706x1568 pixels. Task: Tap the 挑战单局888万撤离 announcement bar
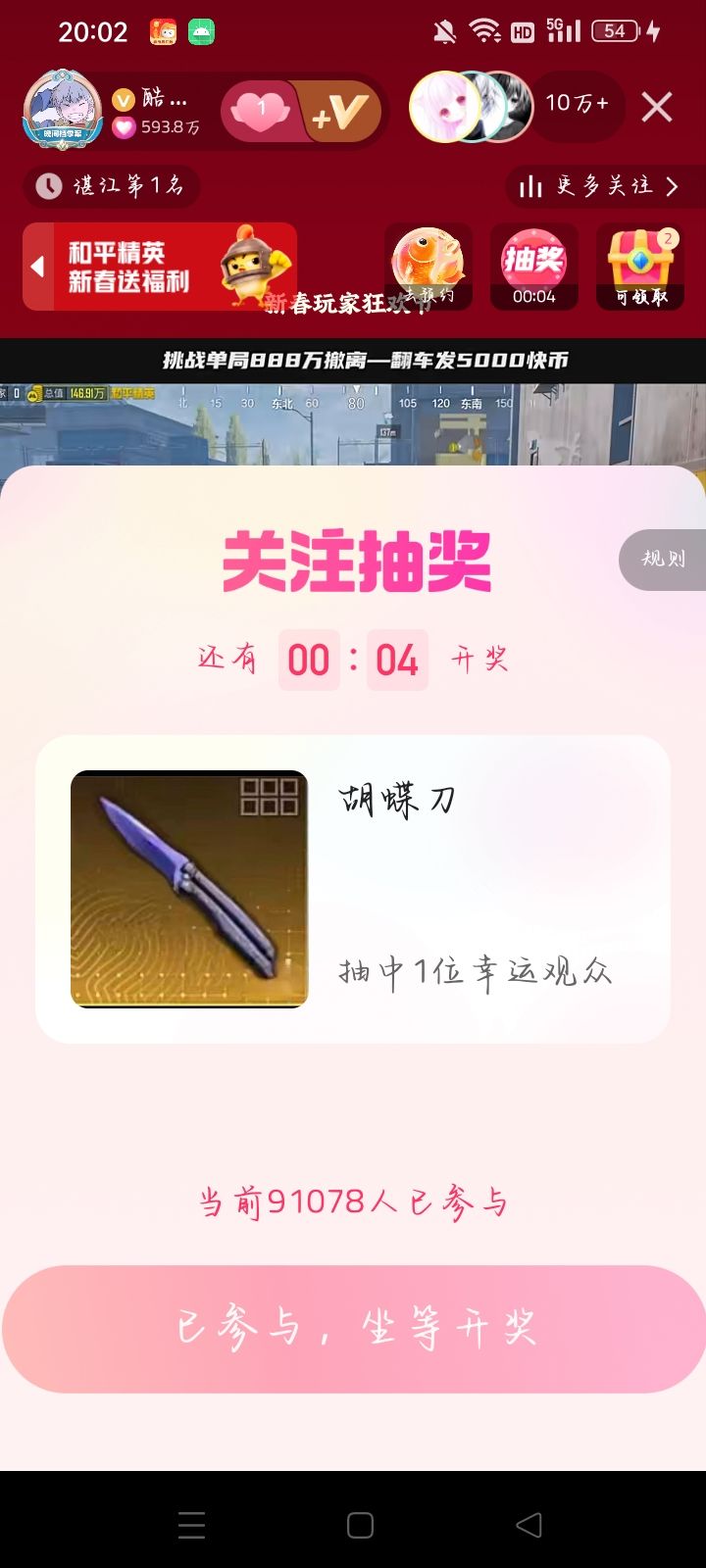(x=353, y=359)
